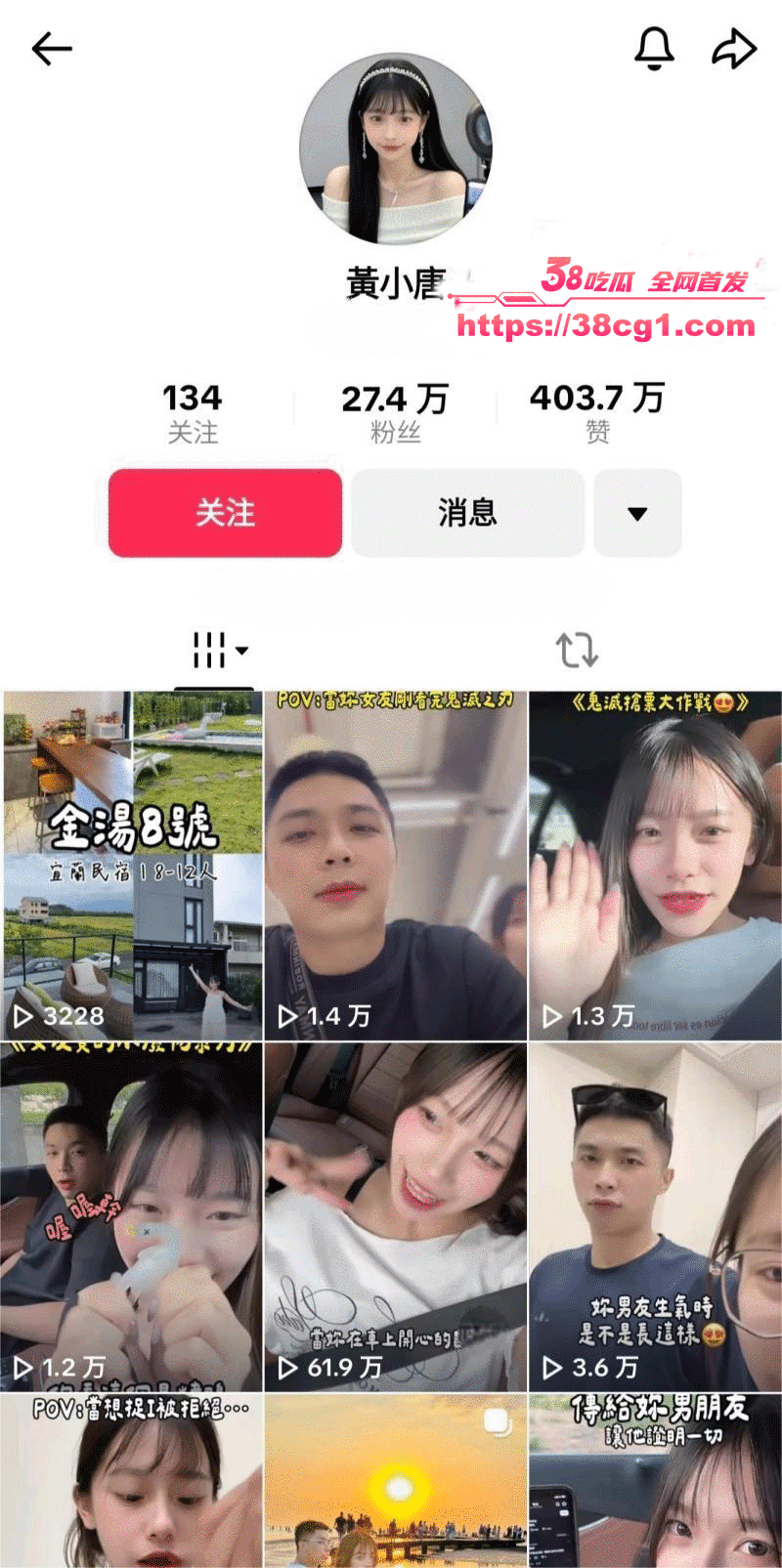Switch to the reposts tab
Image resolution: width=782 pixels, height=1568 pixels.
(x=577, y=650)
